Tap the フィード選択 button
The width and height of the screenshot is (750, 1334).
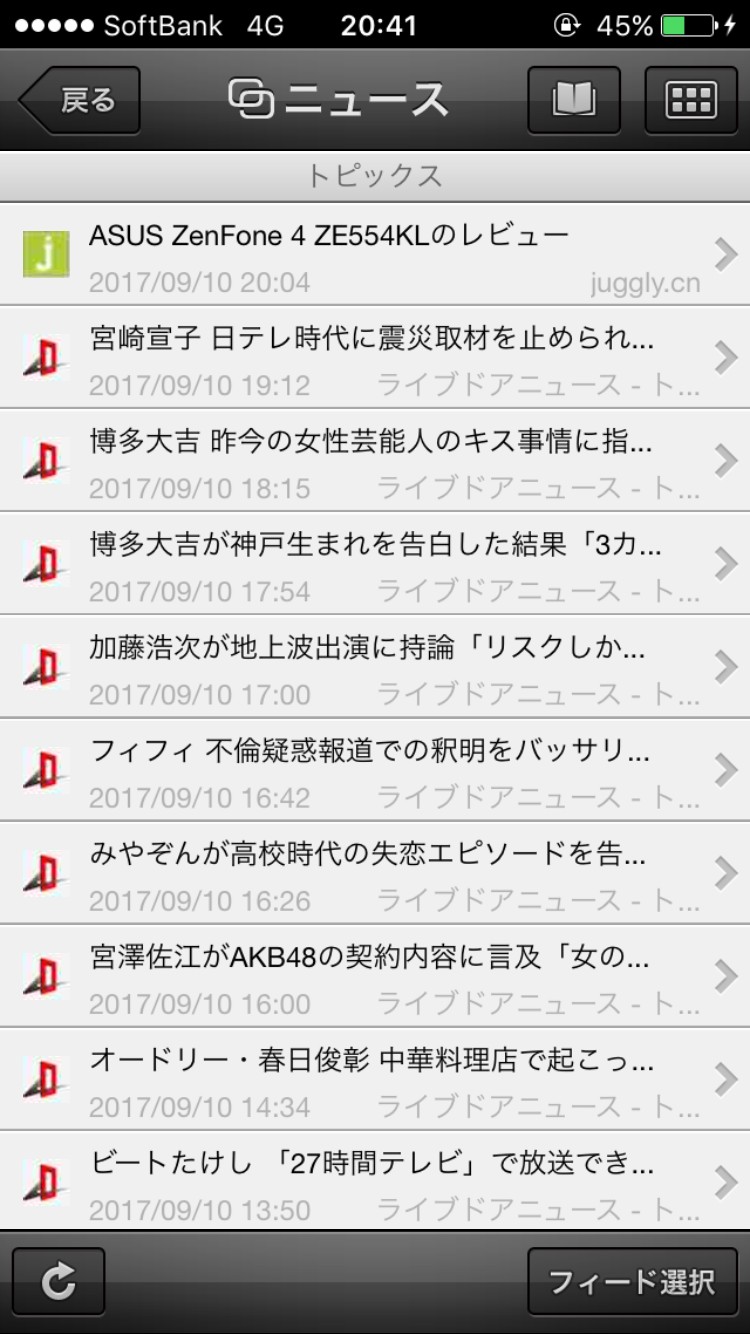tap(632, 1281)
